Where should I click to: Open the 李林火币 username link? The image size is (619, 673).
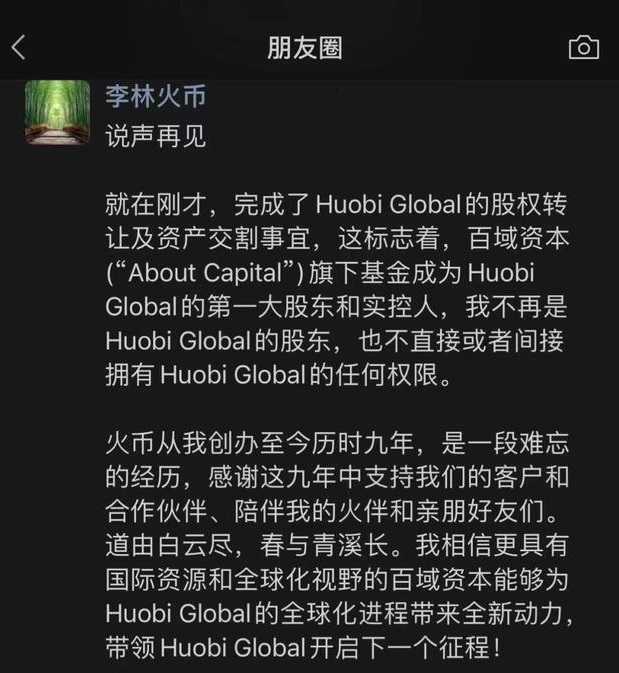pyautogui.click(x=155, y=97)
